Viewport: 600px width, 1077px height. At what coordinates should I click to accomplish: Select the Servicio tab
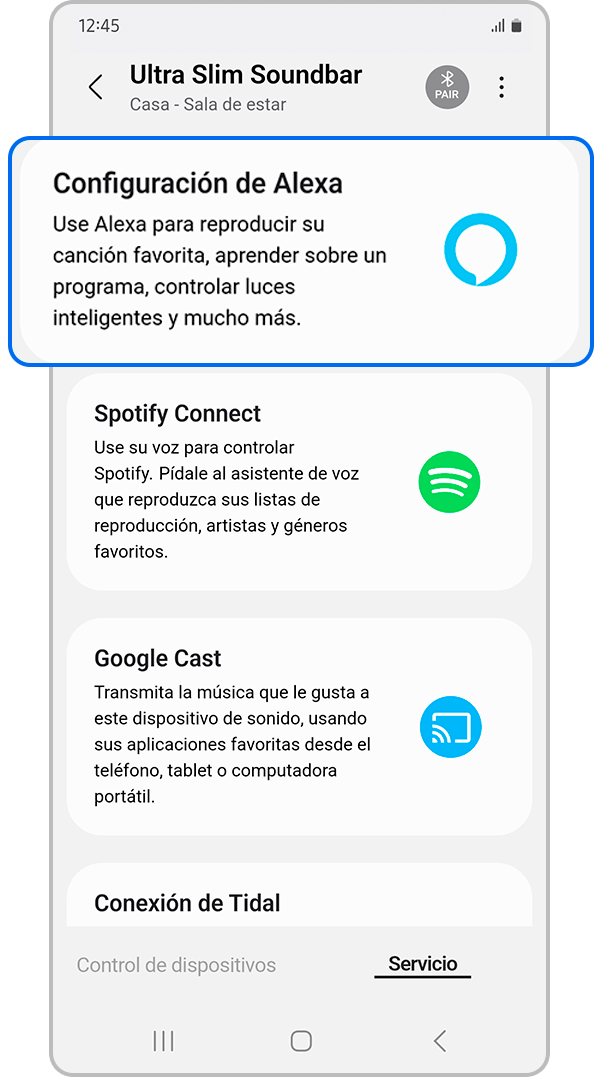click(422, 964)
